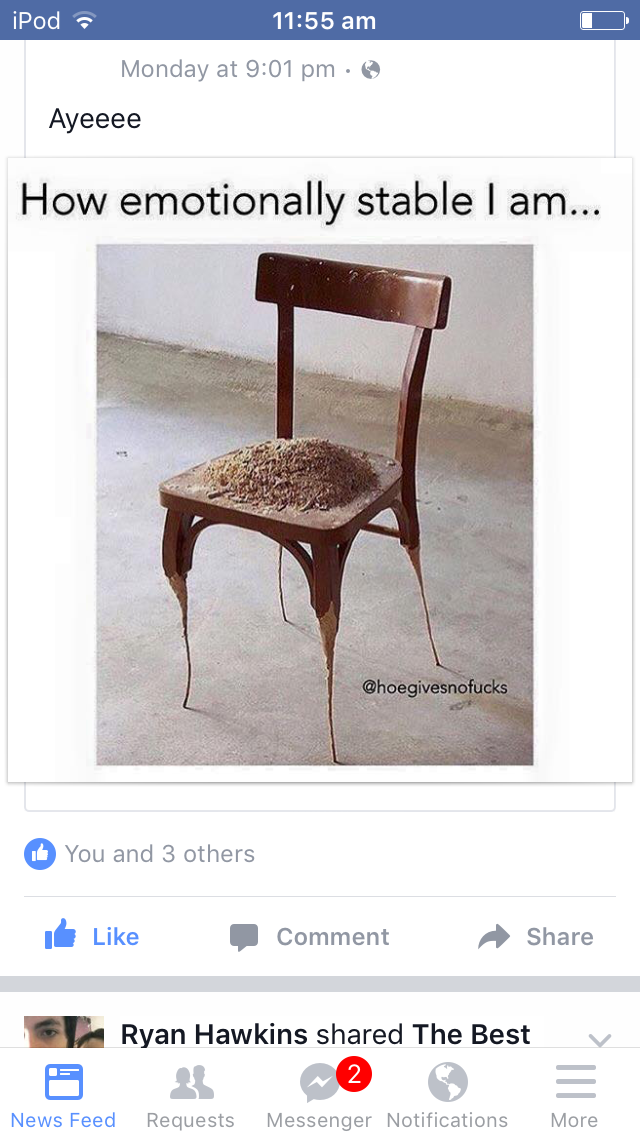Viewport: 640px width, 1136px height.
Task: Switch to the News Feed tab
Action: coord(63,1094)
